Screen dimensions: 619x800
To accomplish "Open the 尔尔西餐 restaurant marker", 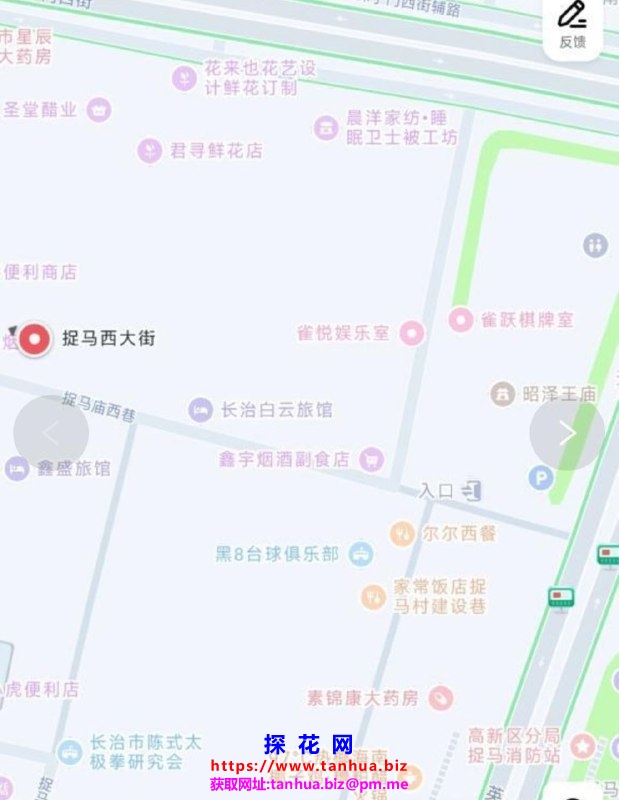I will pyautogui.click(x=402, y=534).
